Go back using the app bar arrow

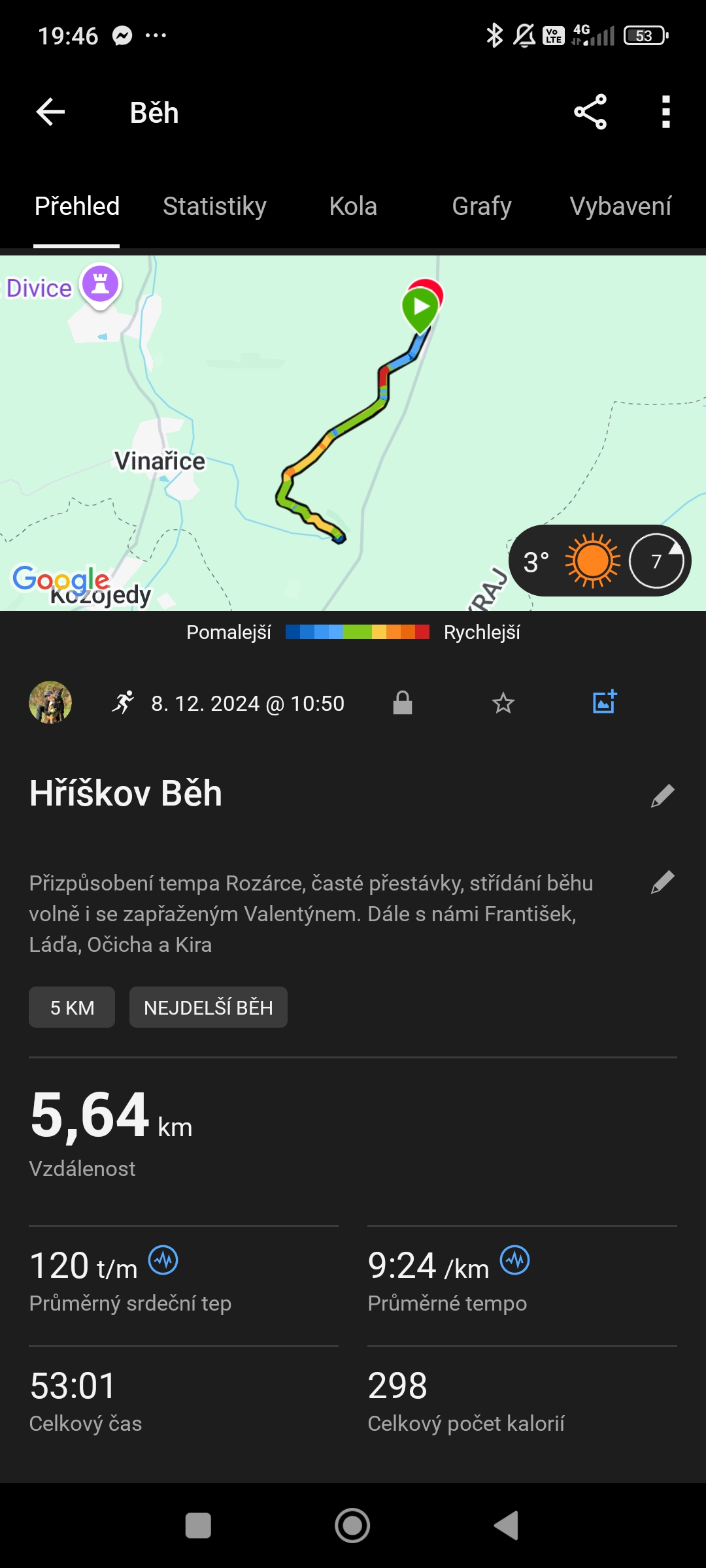(50, 112)
